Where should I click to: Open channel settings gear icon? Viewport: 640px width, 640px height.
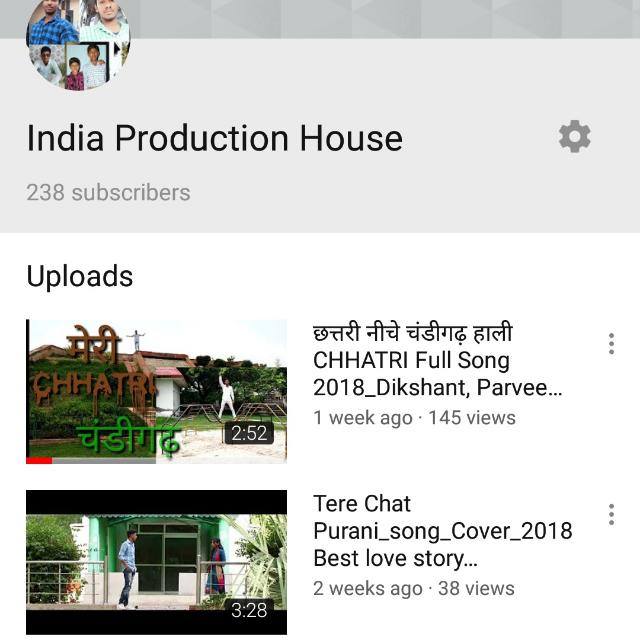click(x=574, y=137)
